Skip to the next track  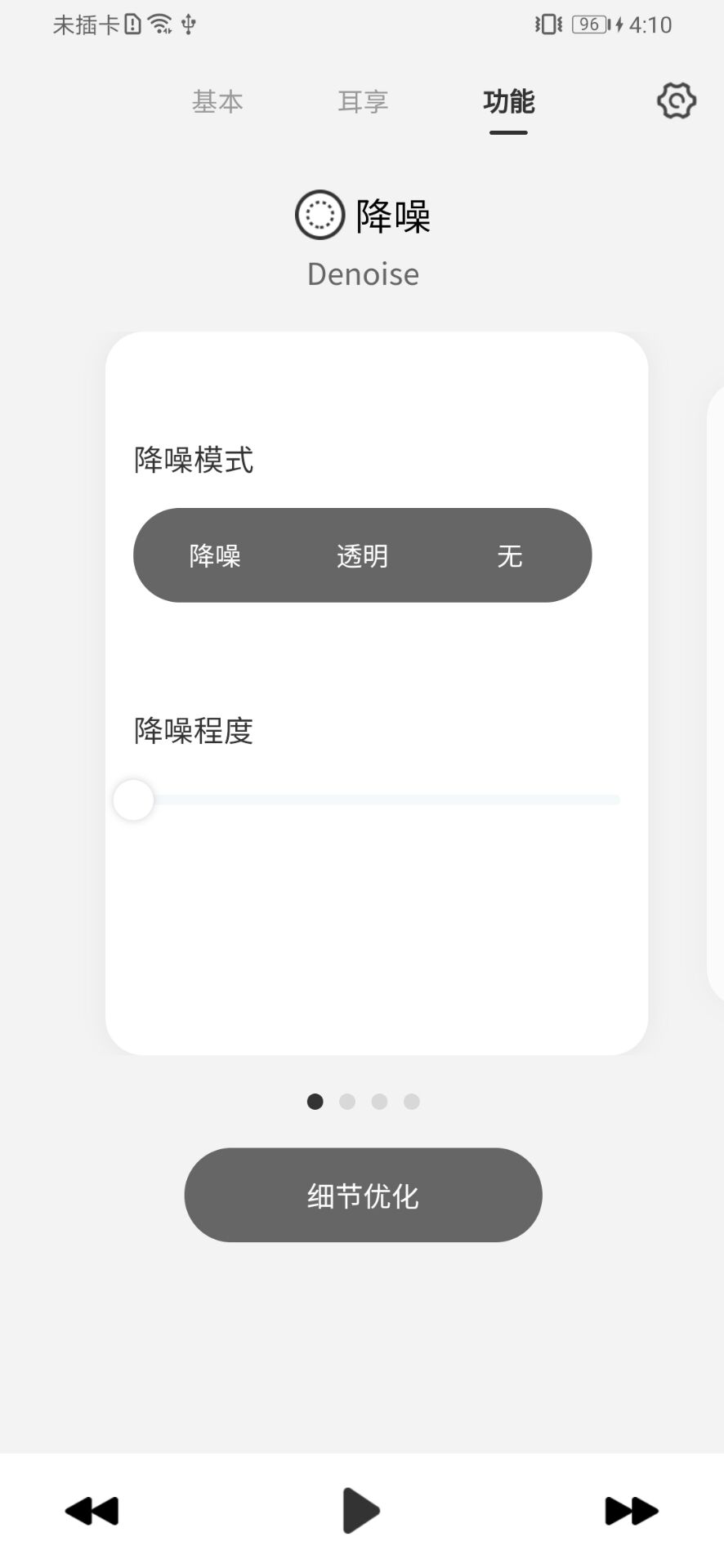(631, 1511)
